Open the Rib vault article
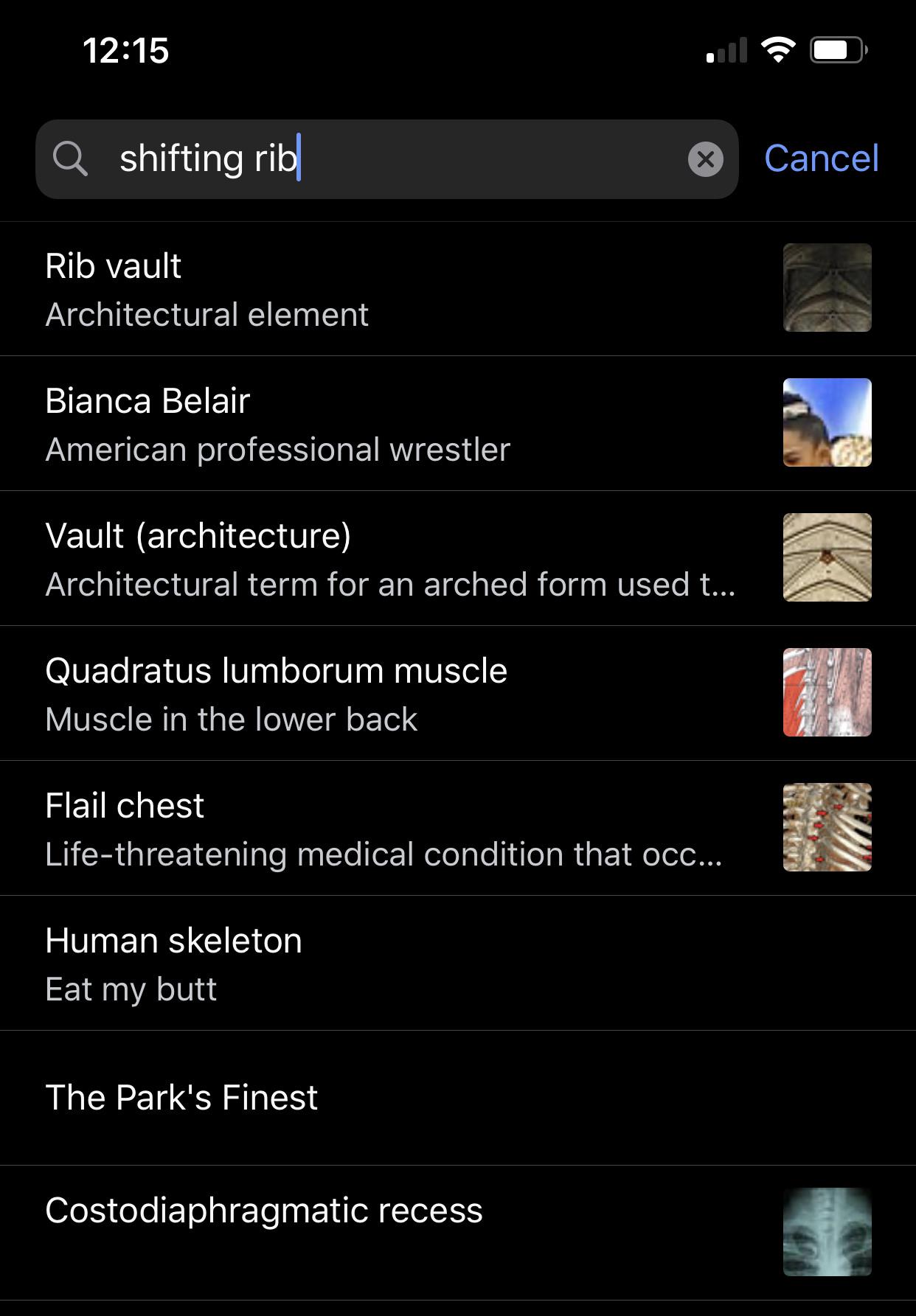Screen dimensions: 916x1316 [x=295, y=287]
